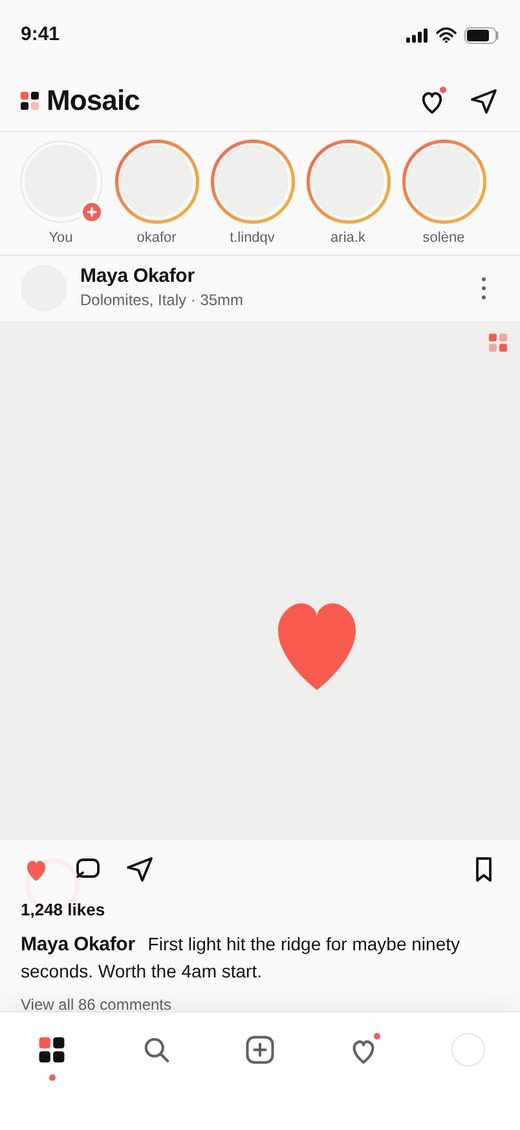
Task: Open the overflow menu on Maya Okafor's post
Action: 483,288
